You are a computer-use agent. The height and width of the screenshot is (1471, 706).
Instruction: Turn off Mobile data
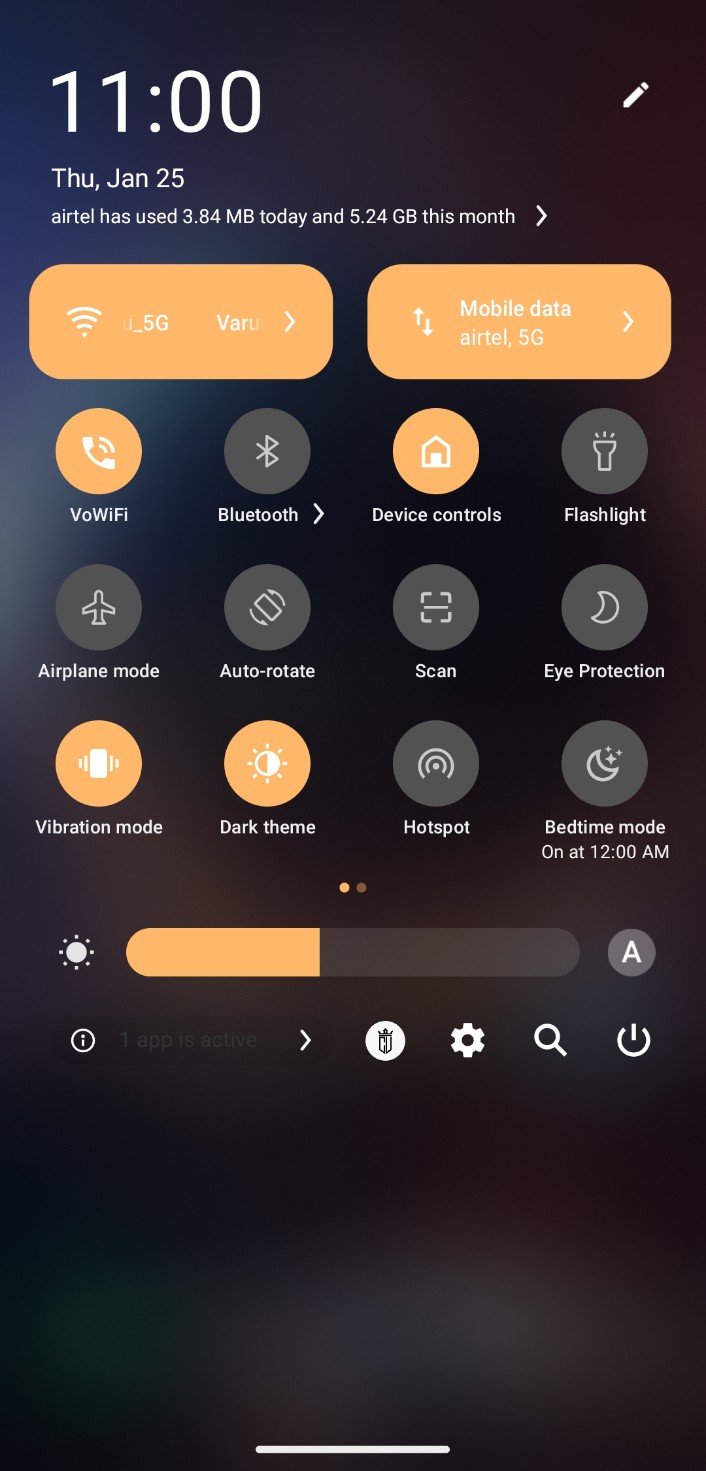(423, 322)
